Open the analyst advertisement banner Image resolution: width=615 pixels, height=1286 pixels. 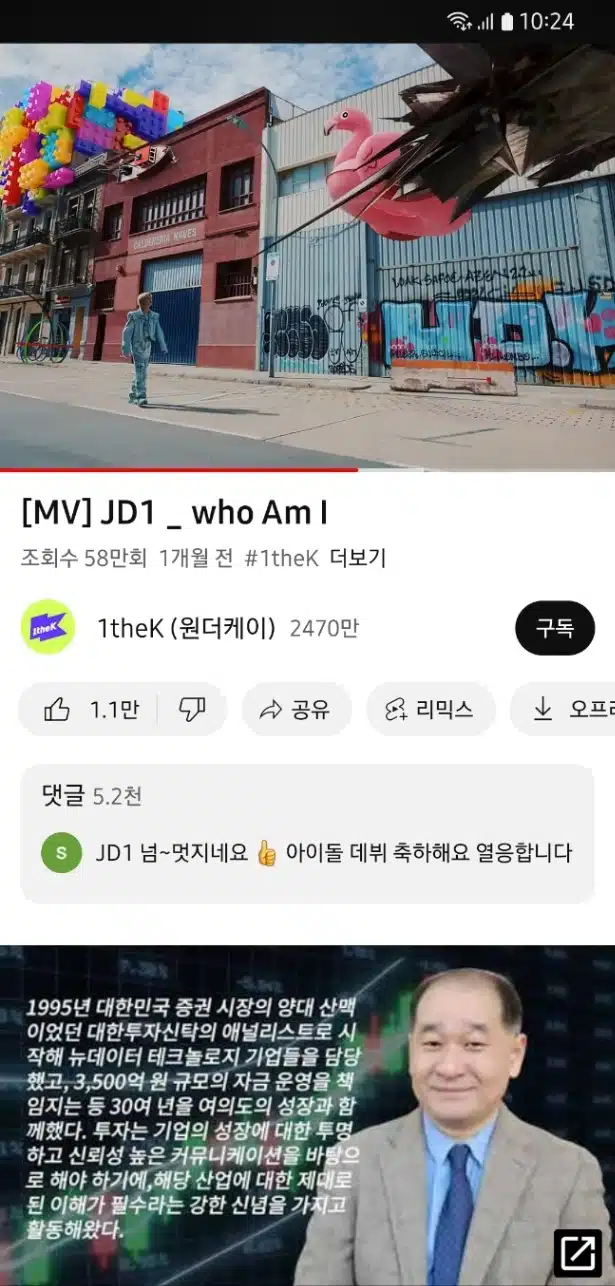(x=307, y=1115)
